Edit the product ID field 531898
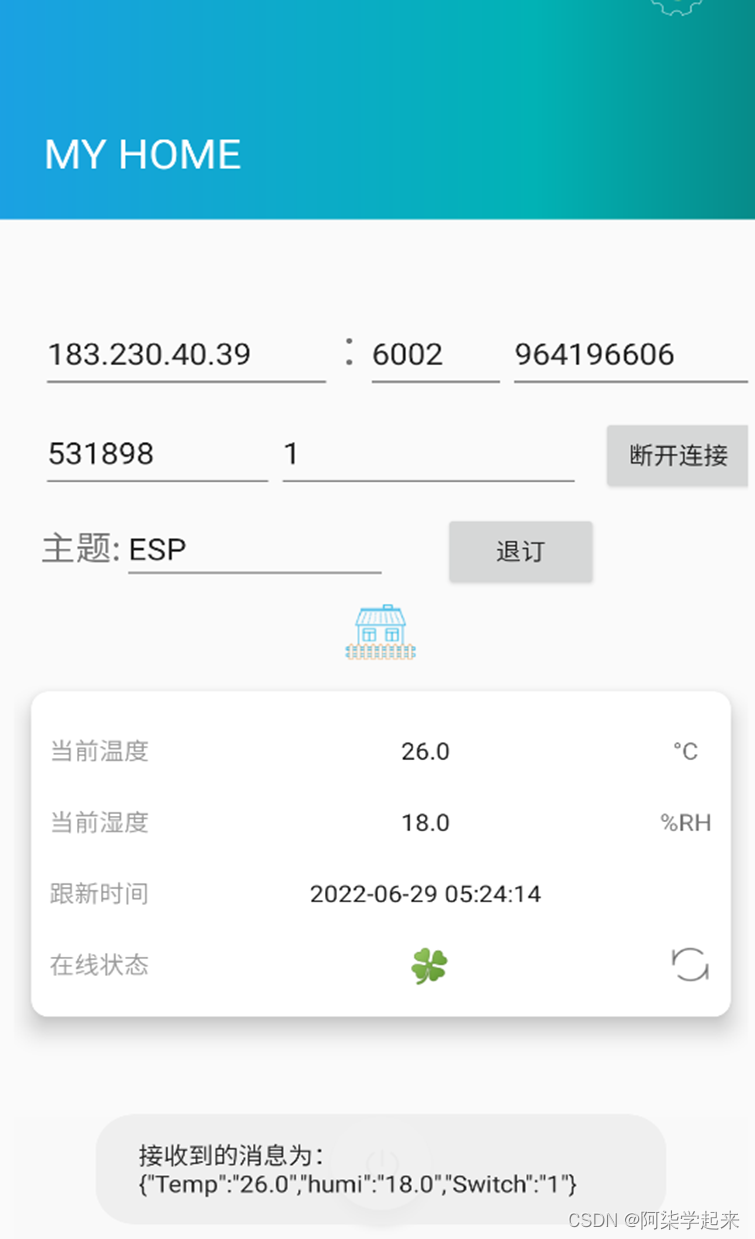 (156, 455)
